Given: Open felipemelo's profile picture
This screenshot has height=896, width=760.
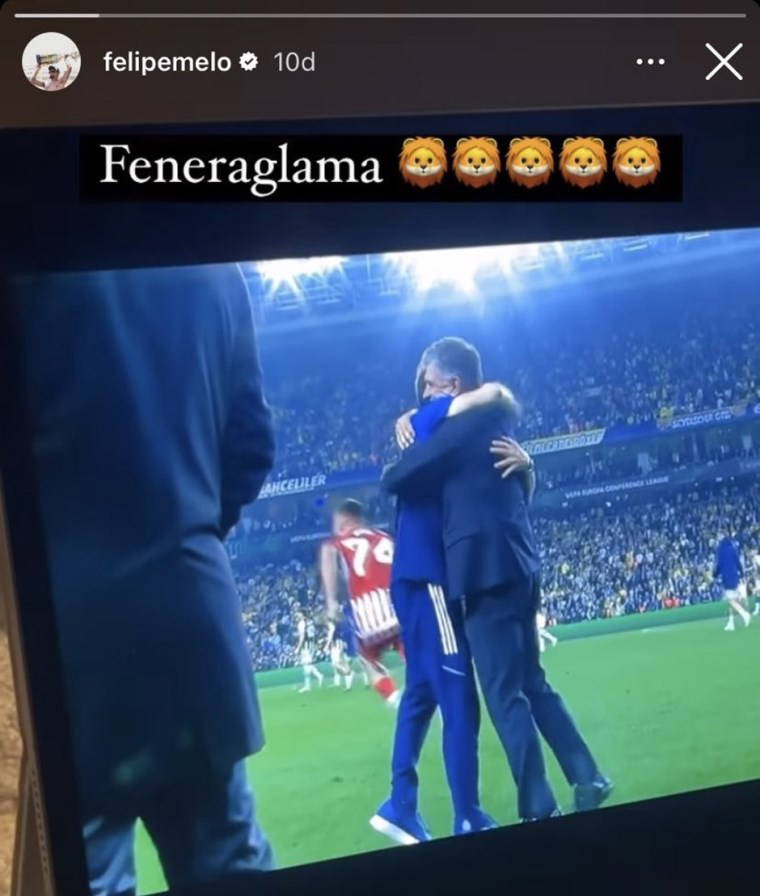Looking at the screenshot, I should [51, 62].
